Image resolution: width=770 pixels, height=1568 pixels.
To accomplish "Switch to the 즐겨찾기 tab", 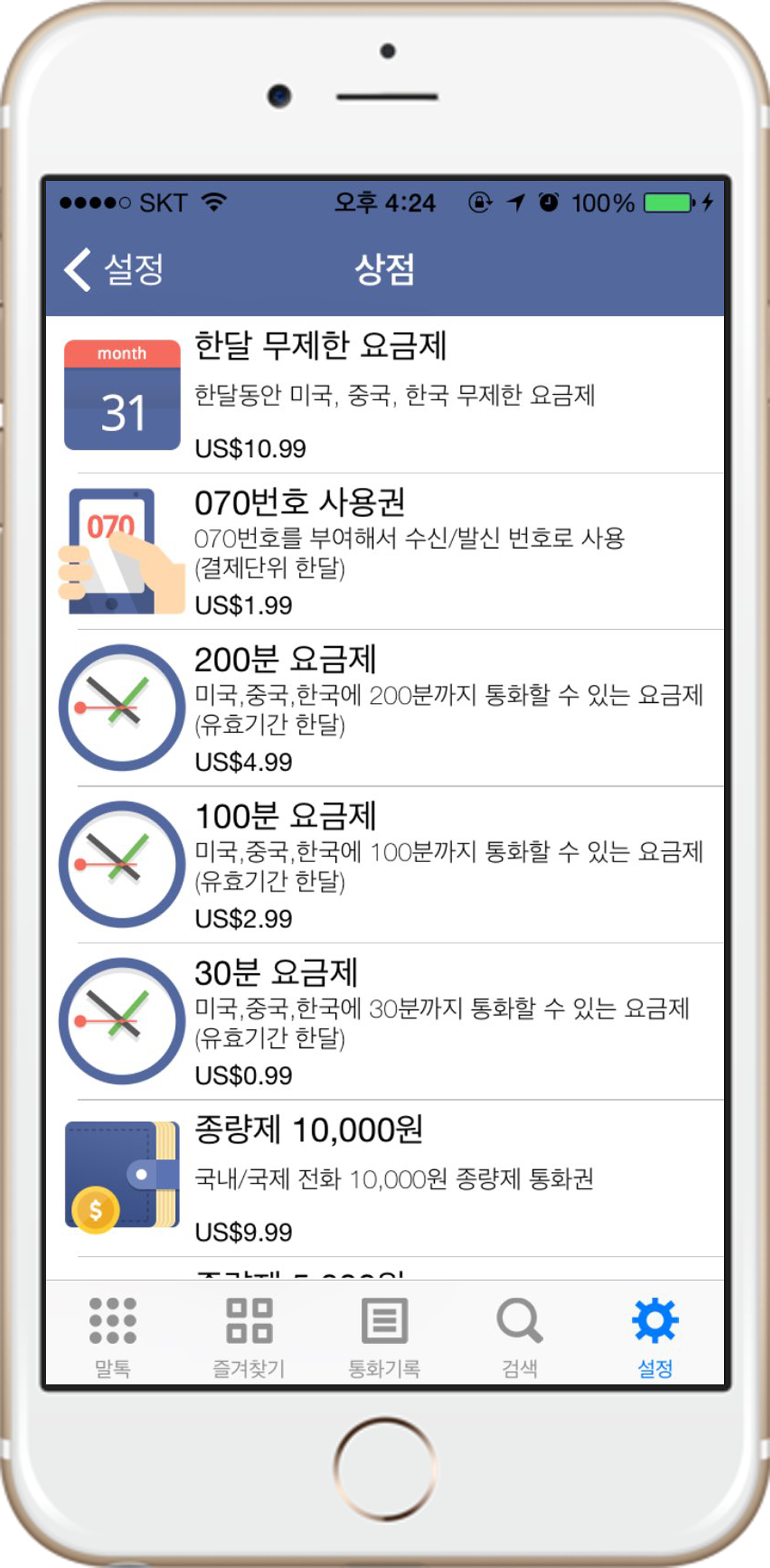I will pos(248,1336).
